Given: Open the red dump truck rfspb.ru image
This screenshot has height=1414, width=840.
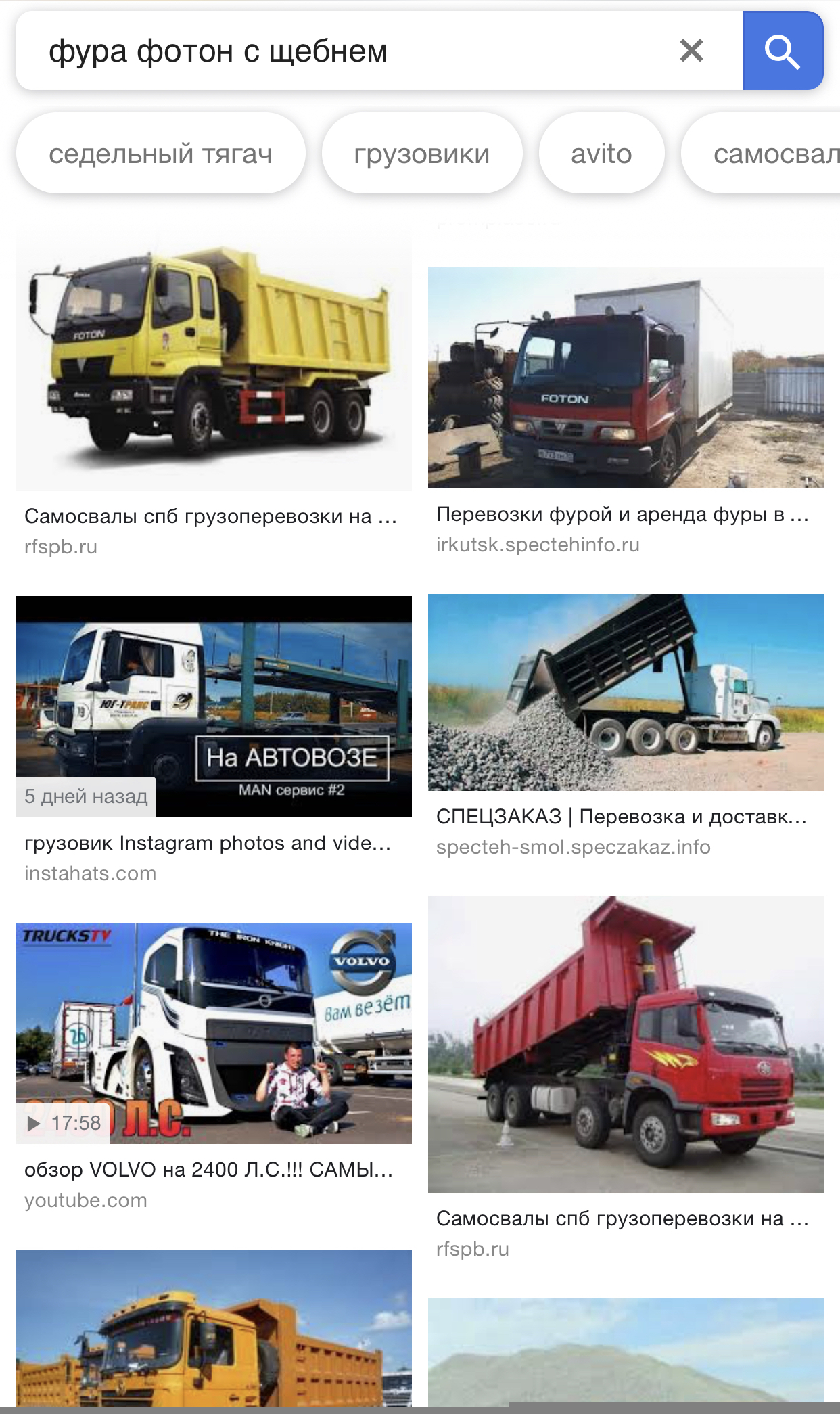Looking at the screenshot, I should point(626,1044).
